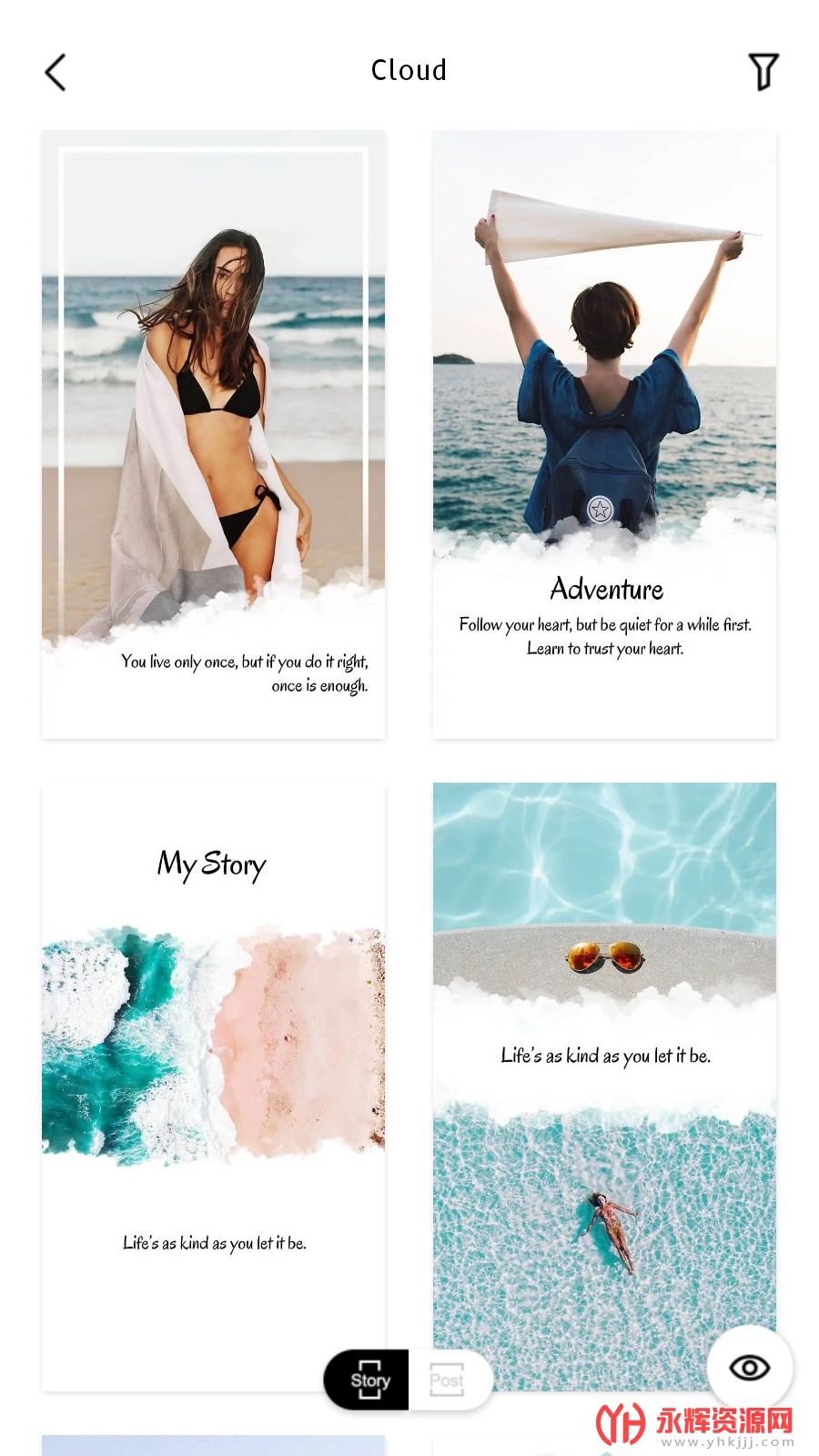The width and height of the screenshot is (819, 1456).
Task: Switch to Post format
Action: click(450, 1380)
